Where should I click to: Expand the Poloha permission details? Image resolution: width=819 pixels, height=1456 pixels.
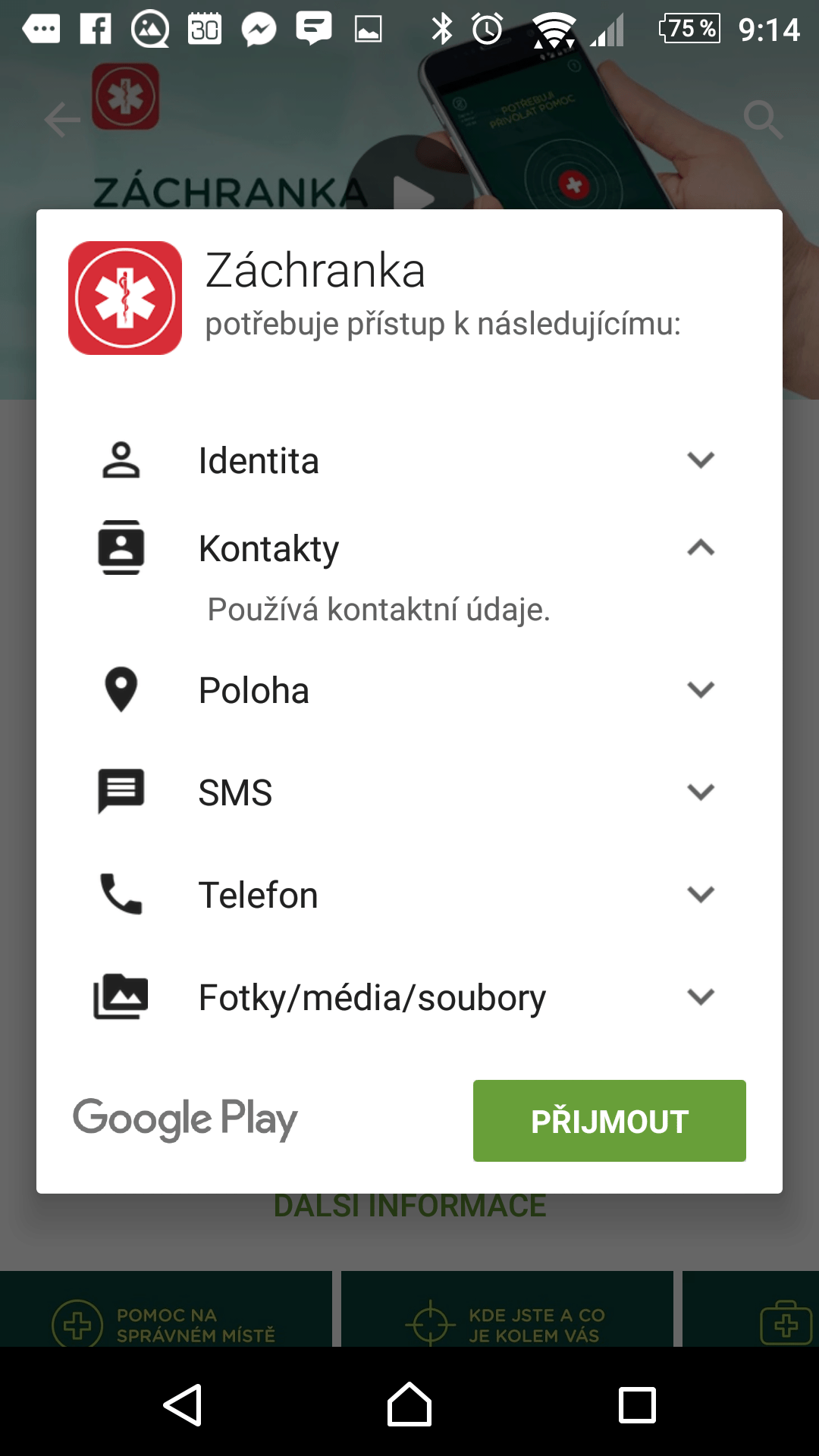coord(700,689)
